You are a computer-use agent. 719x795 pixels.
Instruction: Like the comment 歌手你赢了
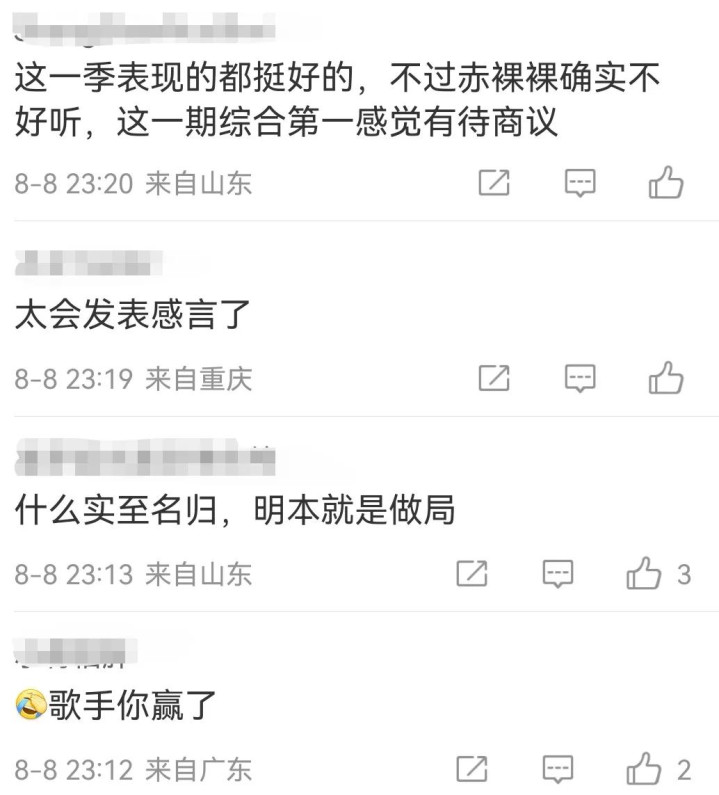click(x=644, y=768)
